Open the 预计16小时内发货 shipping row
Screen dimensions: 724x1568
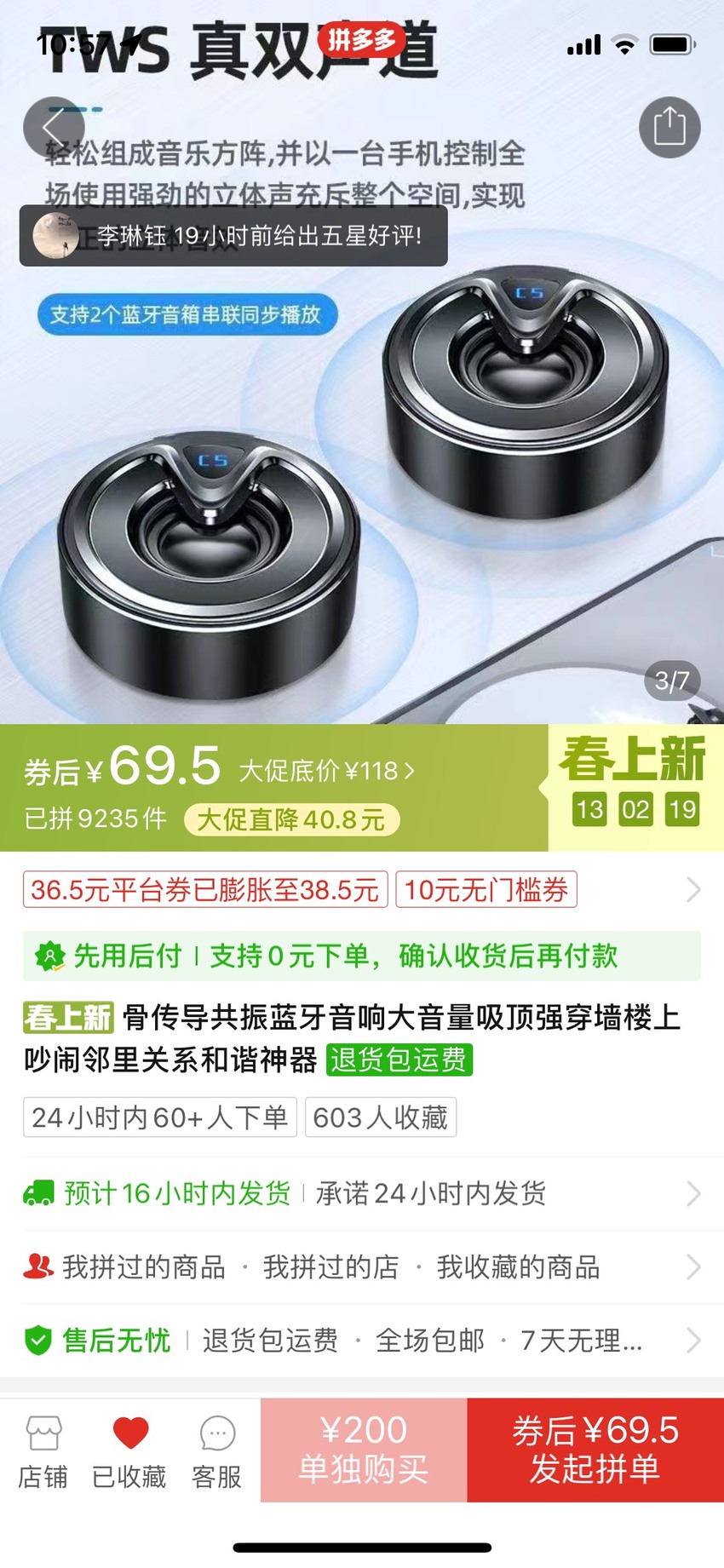(362, 1193)
